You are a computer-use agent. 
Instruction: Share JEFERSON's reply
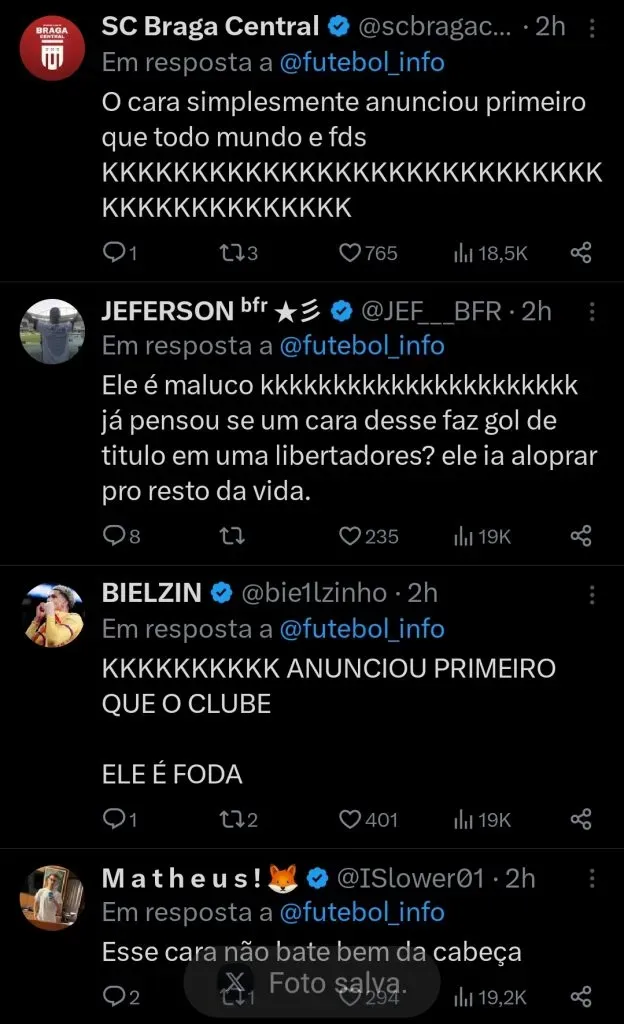coord(581,536)
